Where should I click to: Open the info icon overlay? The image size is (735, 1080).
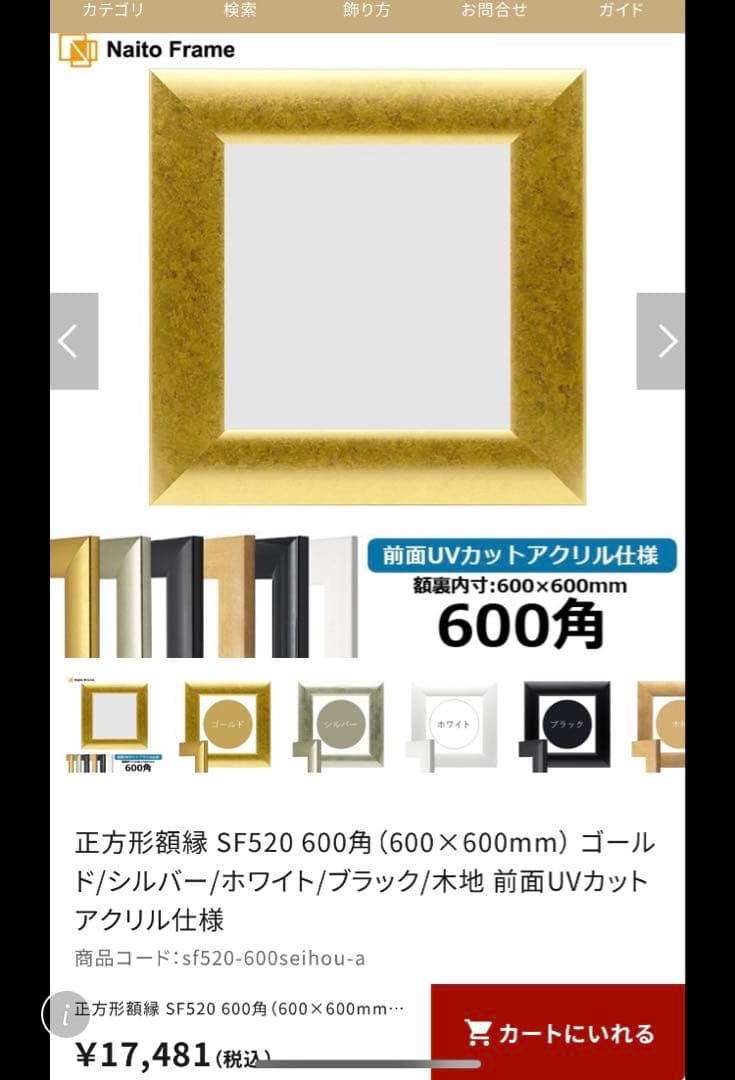pos(65,1014)
